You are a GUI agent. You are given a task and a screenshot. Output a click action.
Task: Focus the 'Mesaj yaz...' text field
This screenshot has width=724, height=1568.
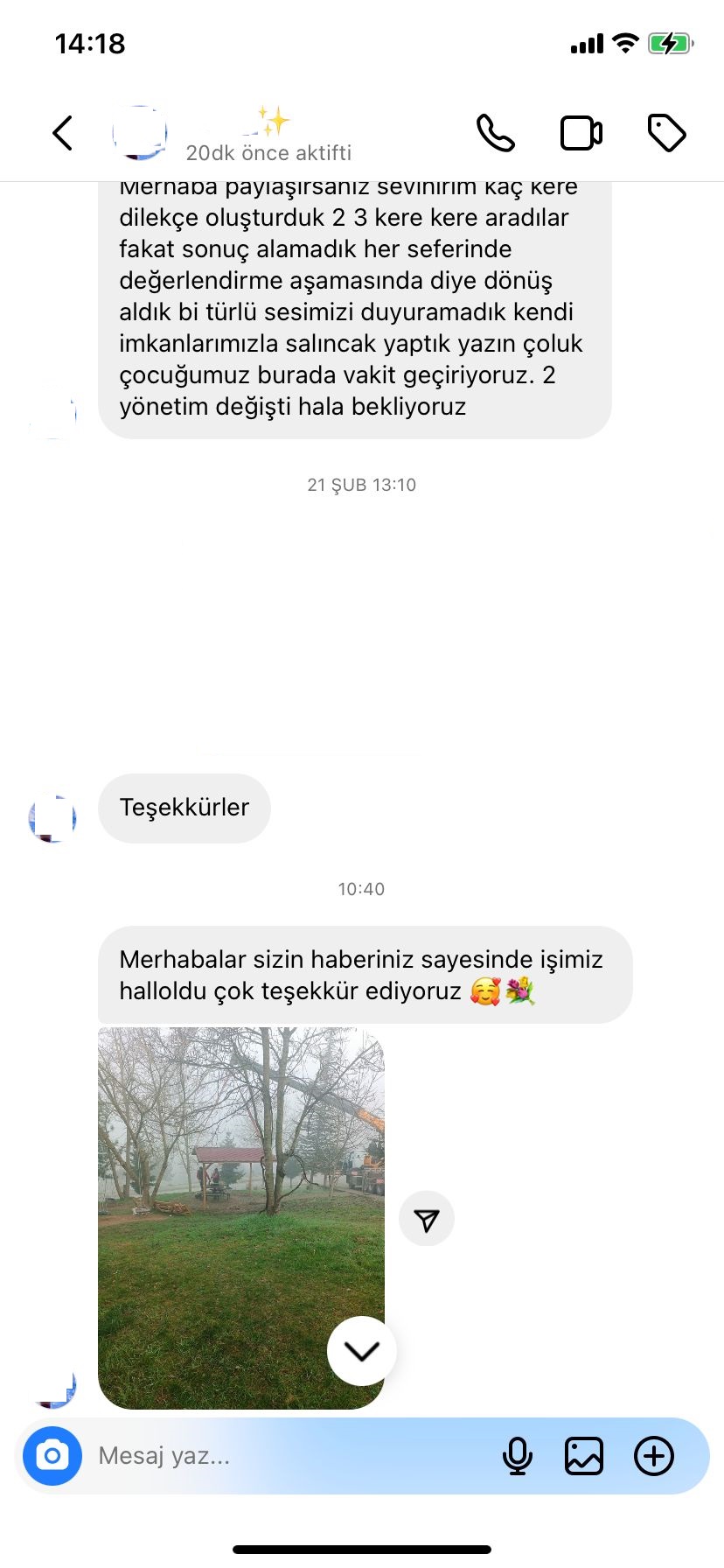[x=289, y=1456]
